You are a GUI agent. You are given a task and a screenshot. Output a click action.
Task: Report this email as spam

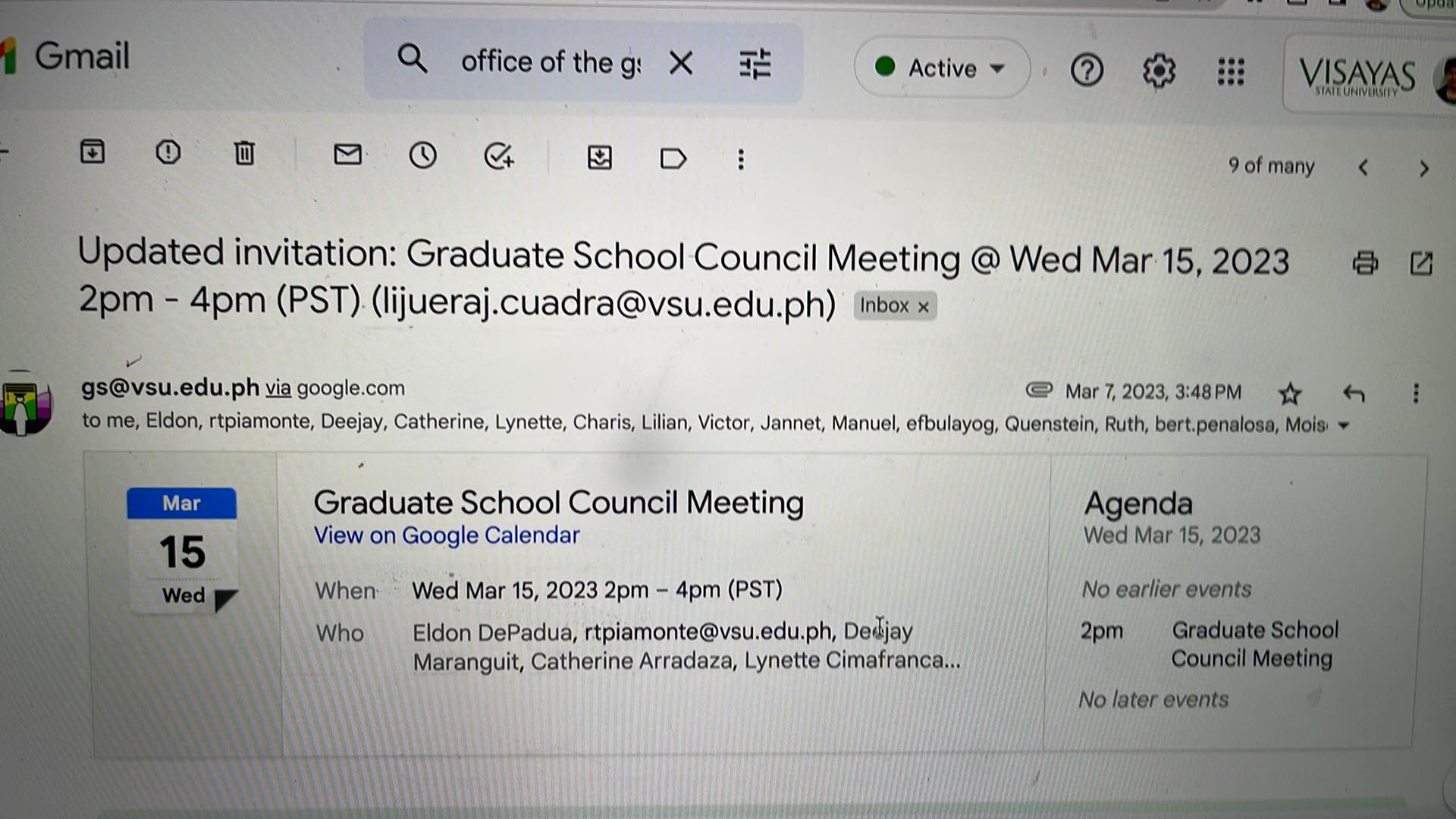click(x=168, y=152)
